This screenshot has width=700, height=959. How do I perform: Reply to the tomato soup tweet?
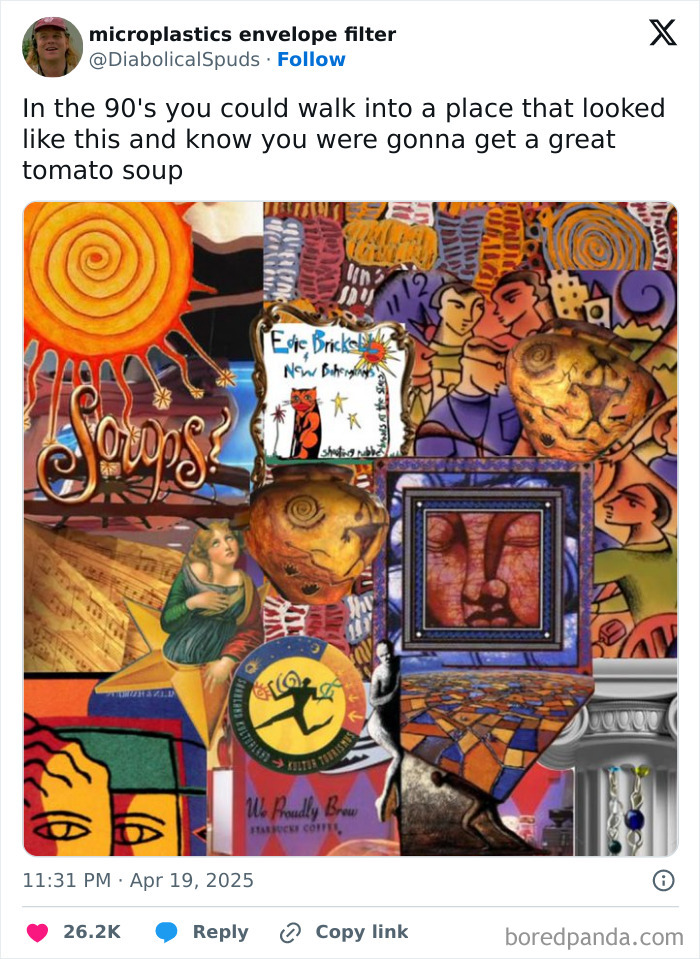coord(203,932)
